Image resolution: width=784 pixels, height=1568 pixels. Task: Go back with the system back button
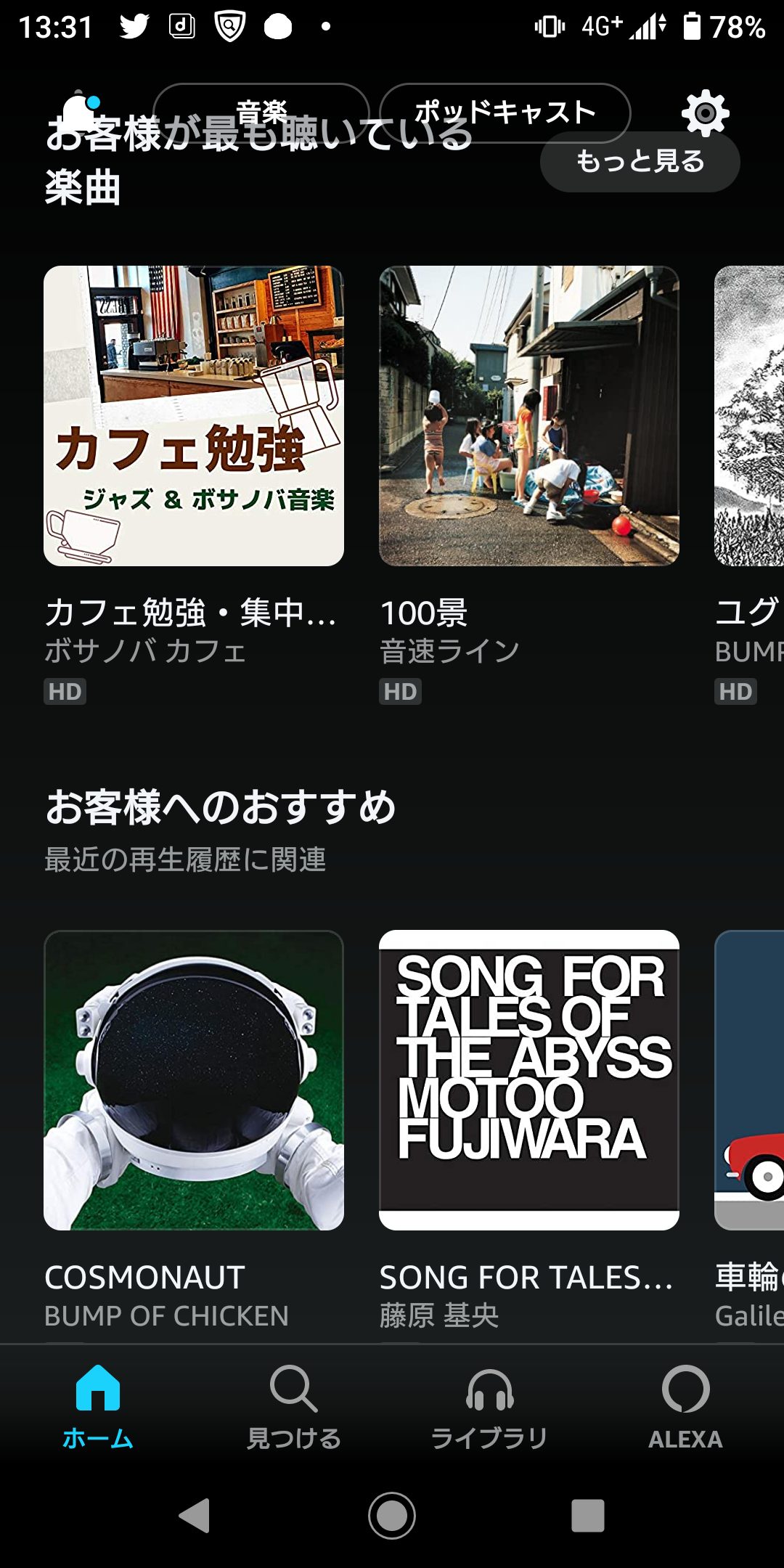click(195, 1516)
